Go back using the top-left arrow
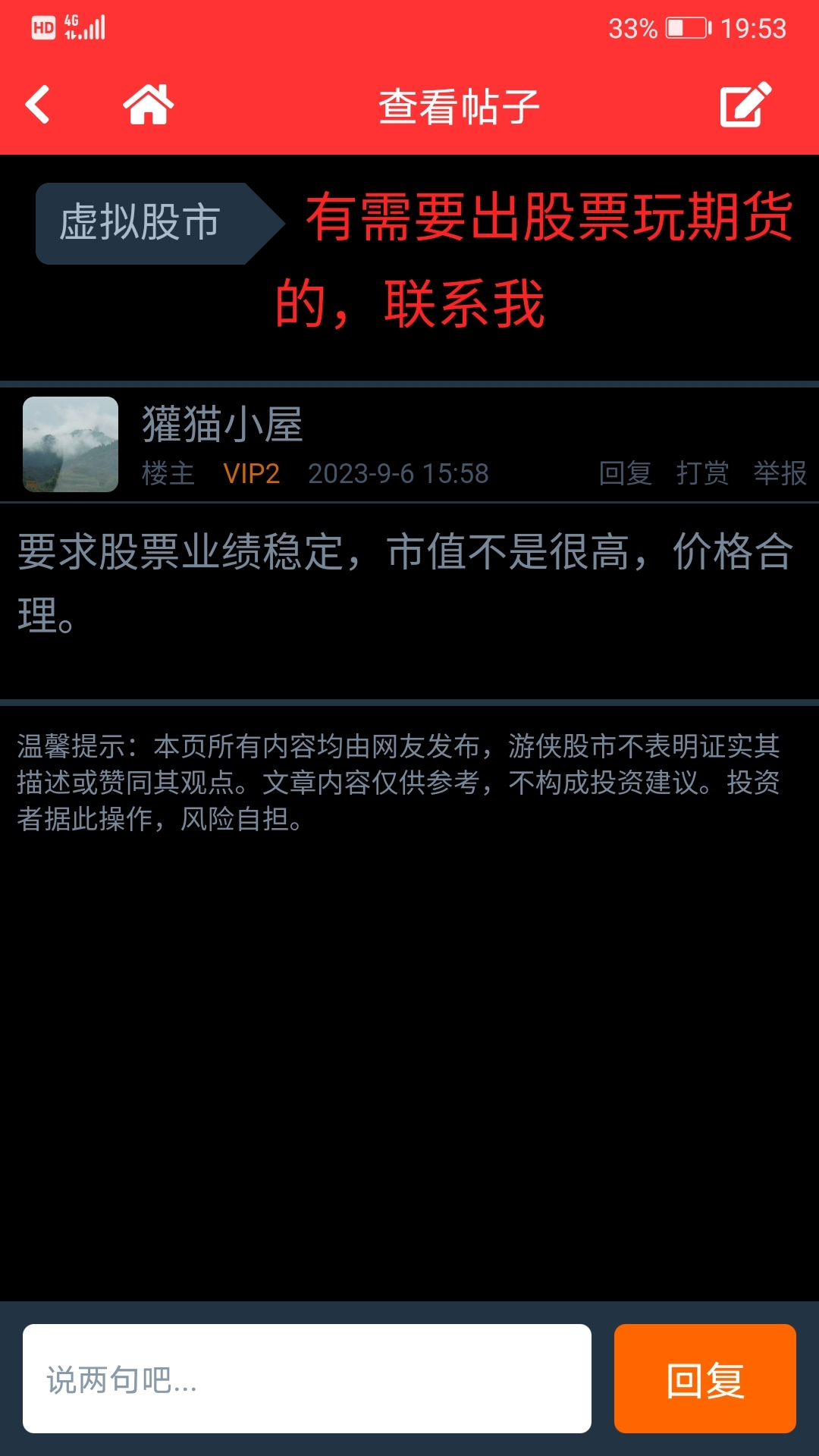Image resolution: width=819 pixels, height=1456 pixels. pos(38,105)
